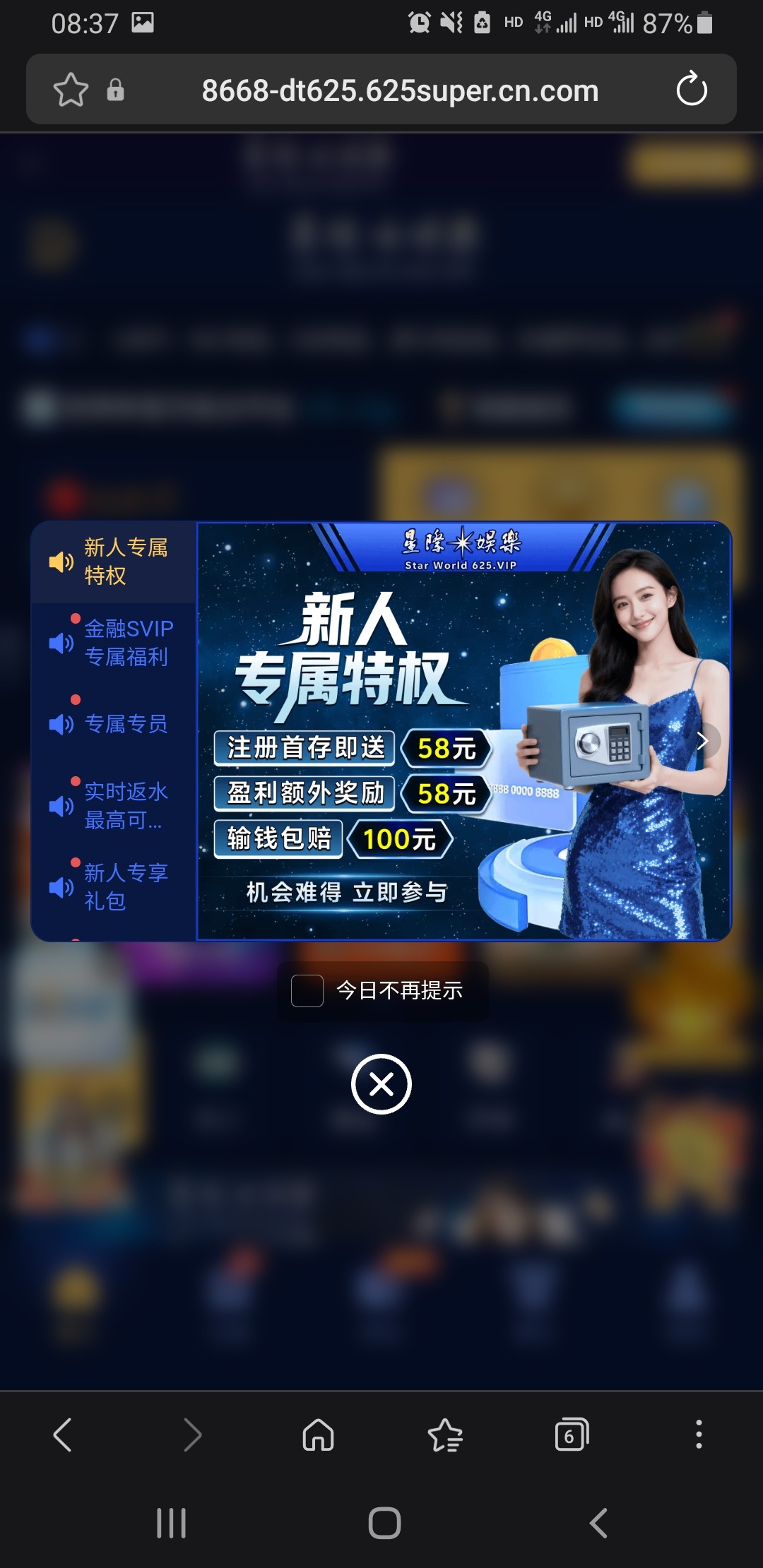Open the saved bookmarks list
763x1568 pixels.
445,1435
